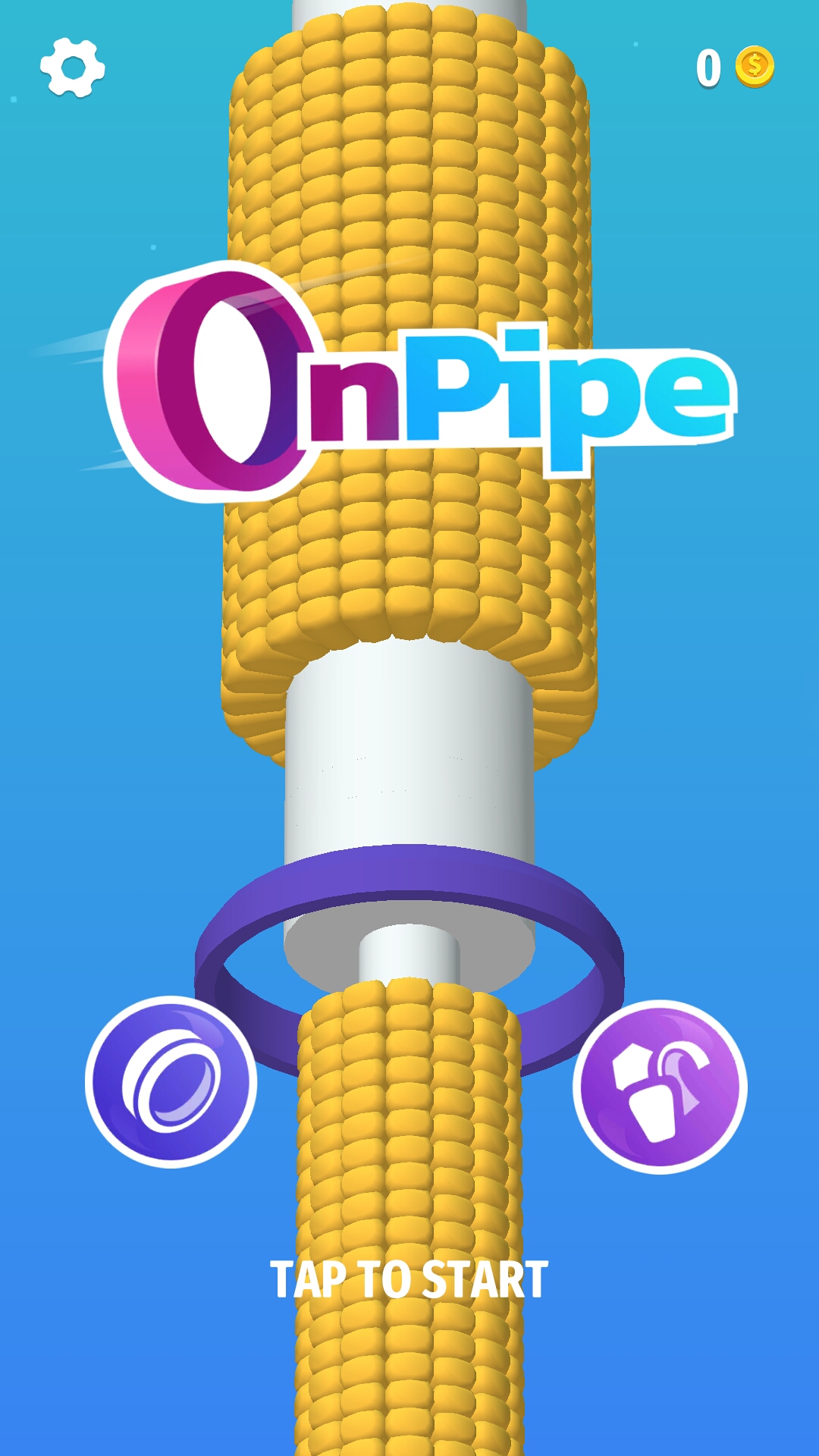This screenshot has width=819, height=1456.
Task: Open the settings gear
Action: [72, 67]
